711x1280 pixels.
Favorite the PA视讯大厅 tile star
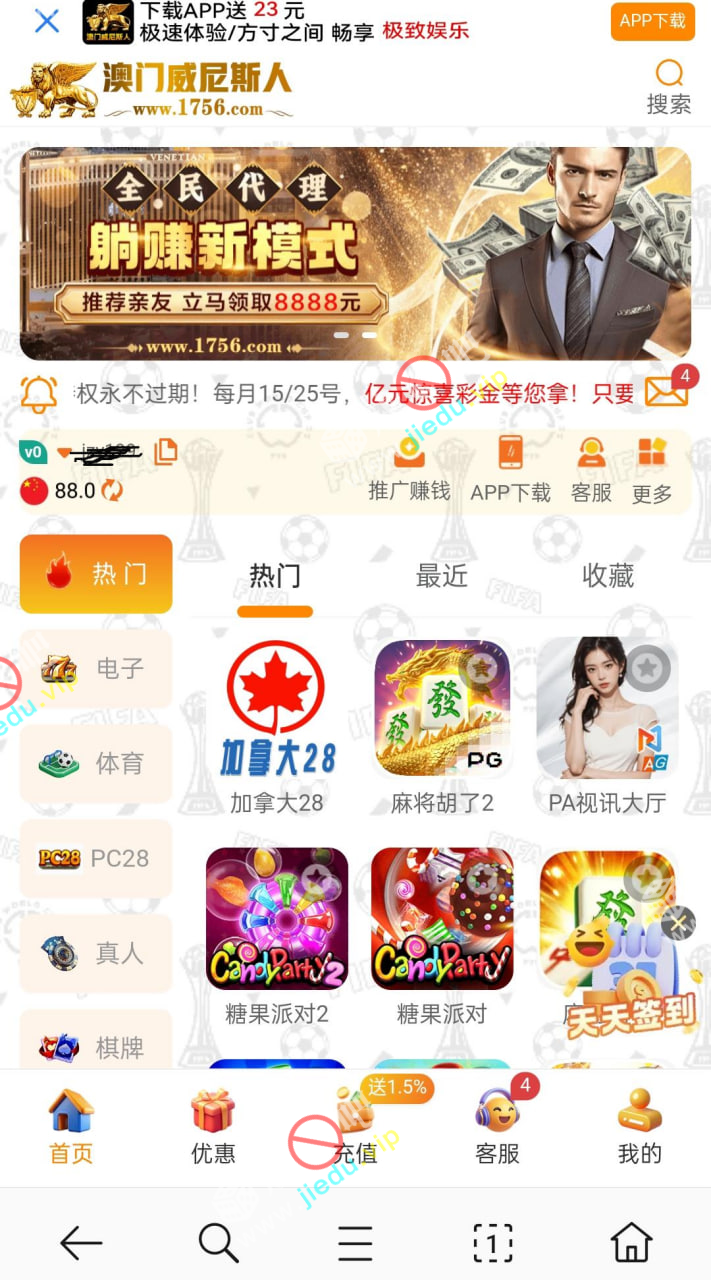648,668
